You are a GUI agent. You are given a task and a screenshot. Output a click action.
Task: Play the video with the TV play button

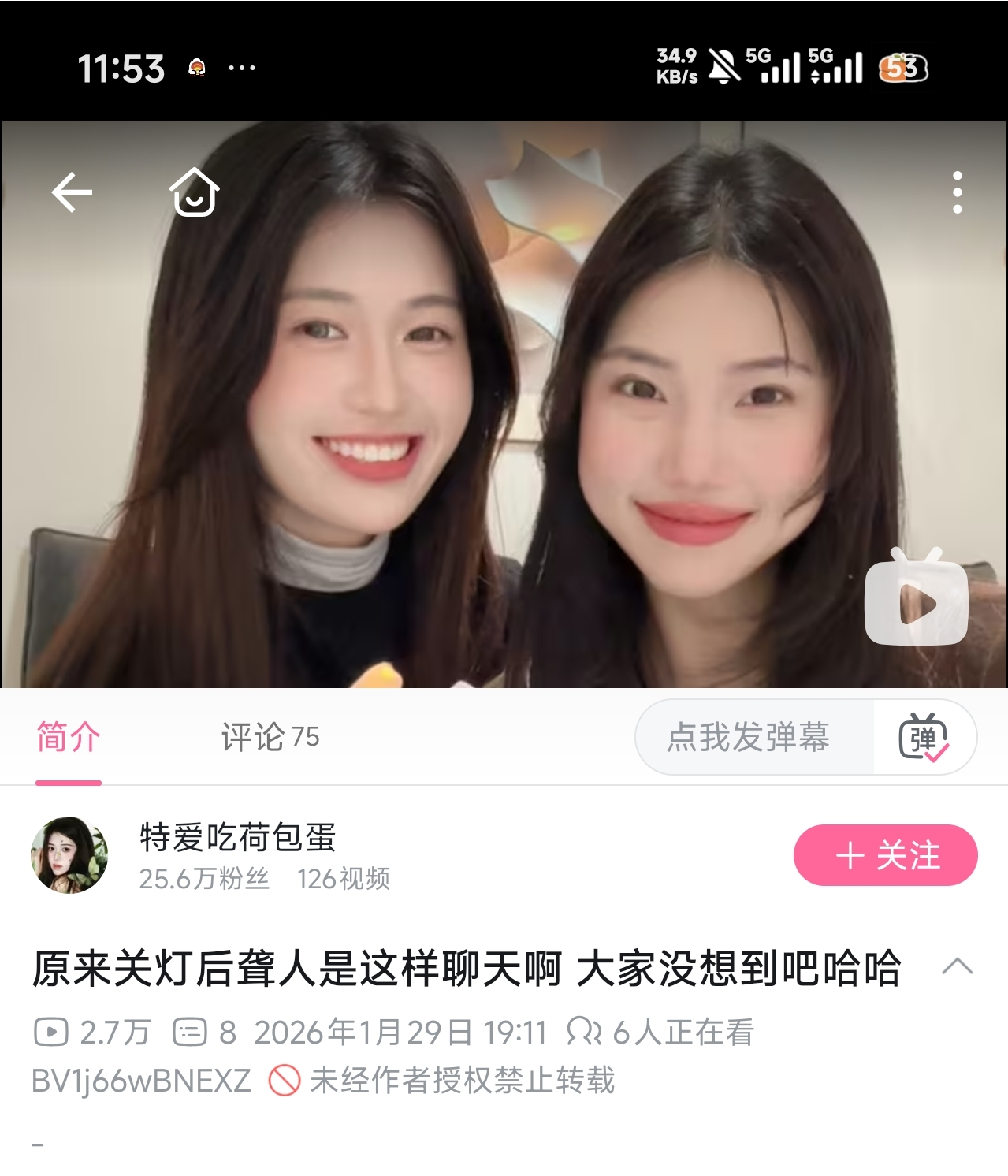click(x=916, y=601)
